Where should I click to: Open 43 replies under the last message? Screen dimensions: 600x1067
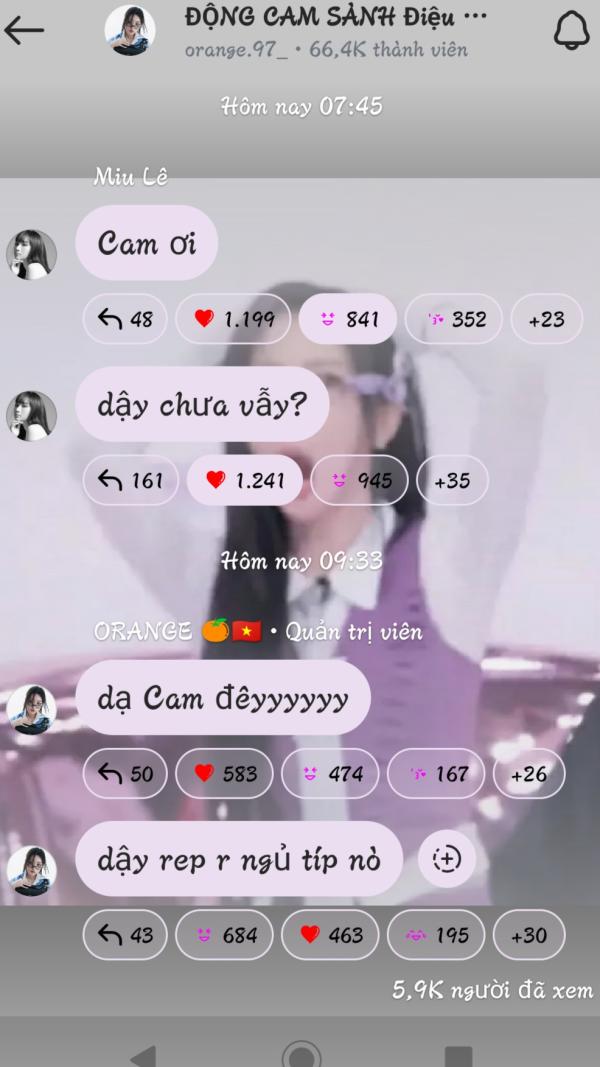coord(125,935)
